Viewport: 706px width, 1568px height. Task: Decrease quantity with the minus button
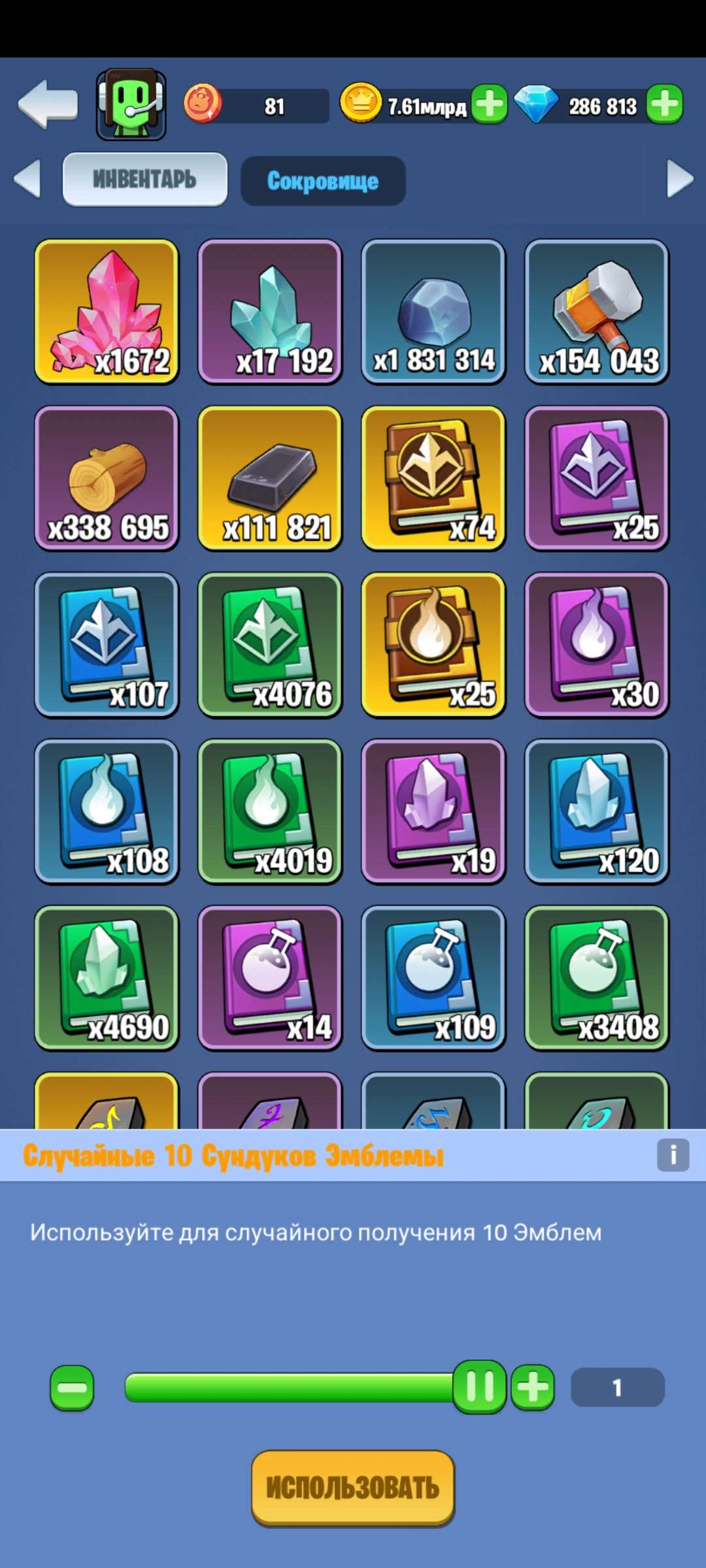(72, 1388)
